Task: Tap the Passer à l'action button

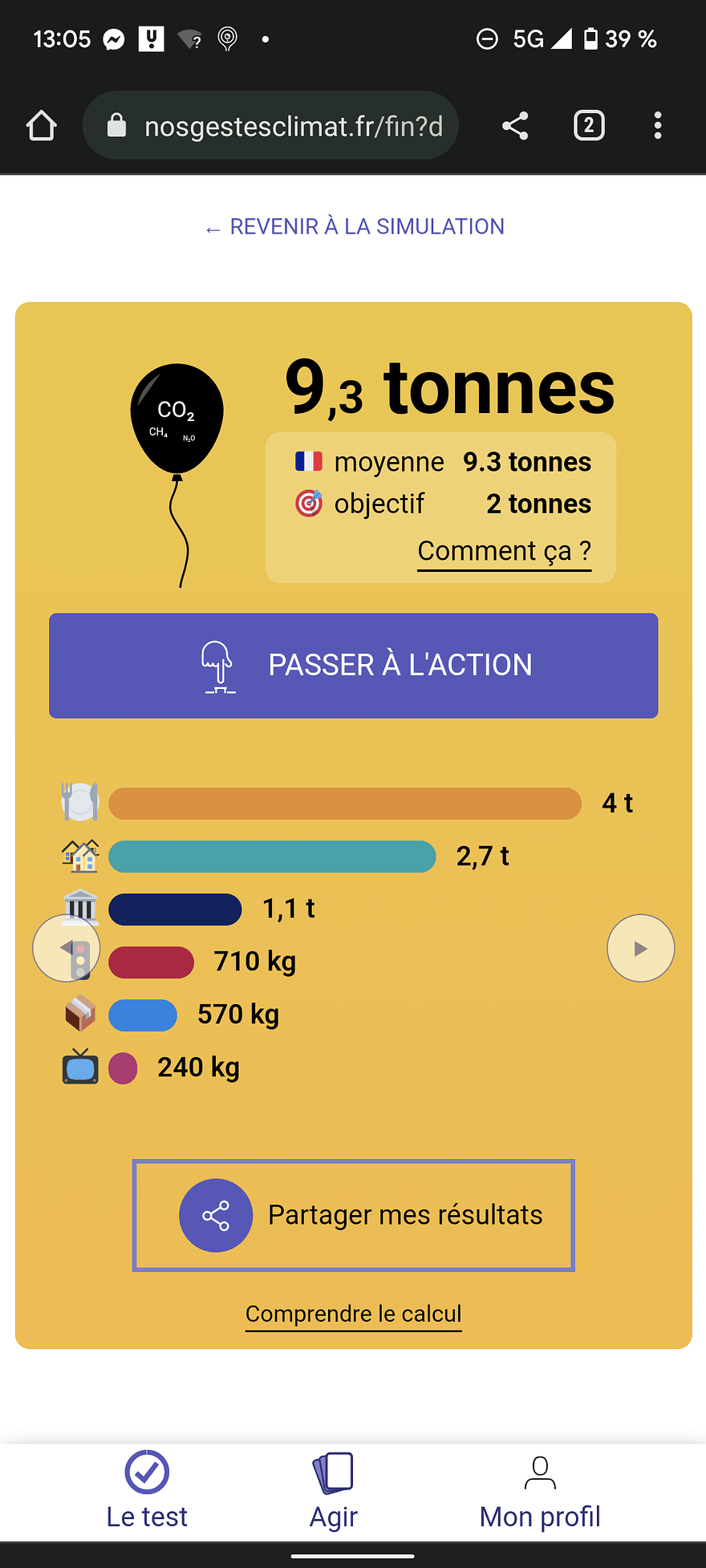Action: (x=354, y=666)
